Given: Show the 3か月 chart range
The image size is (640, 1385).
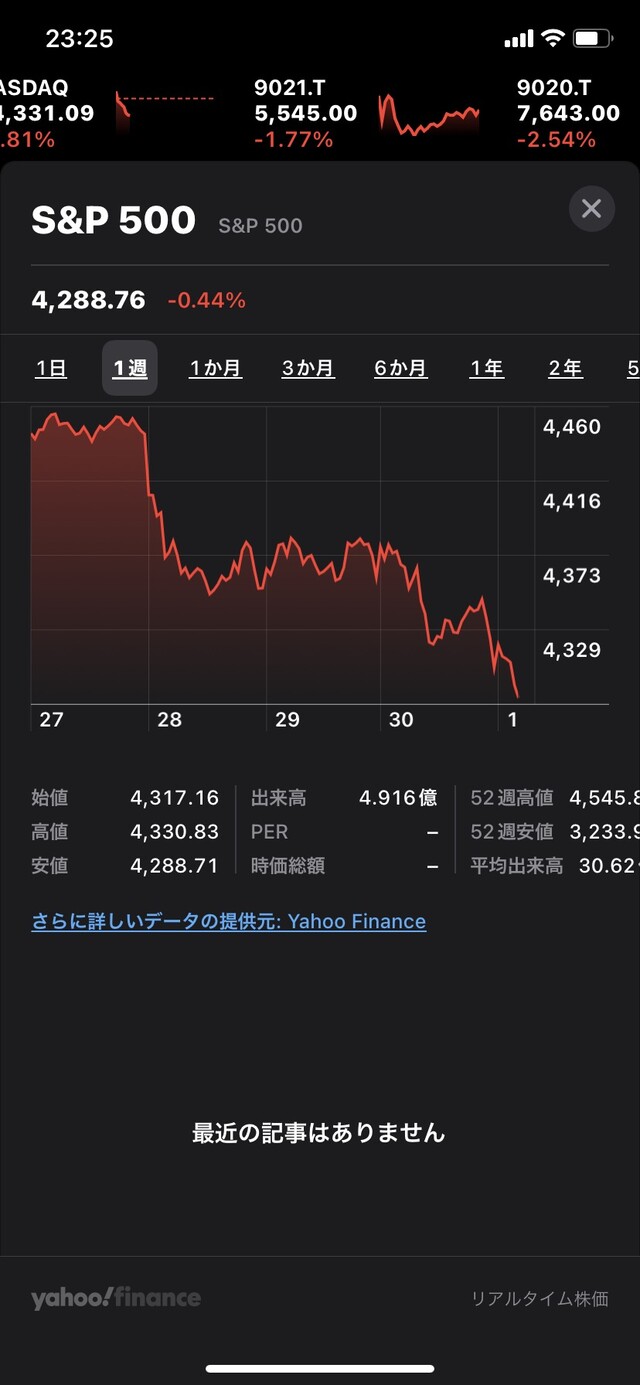Looking at the screenshot, I should [x=308, y=368].
